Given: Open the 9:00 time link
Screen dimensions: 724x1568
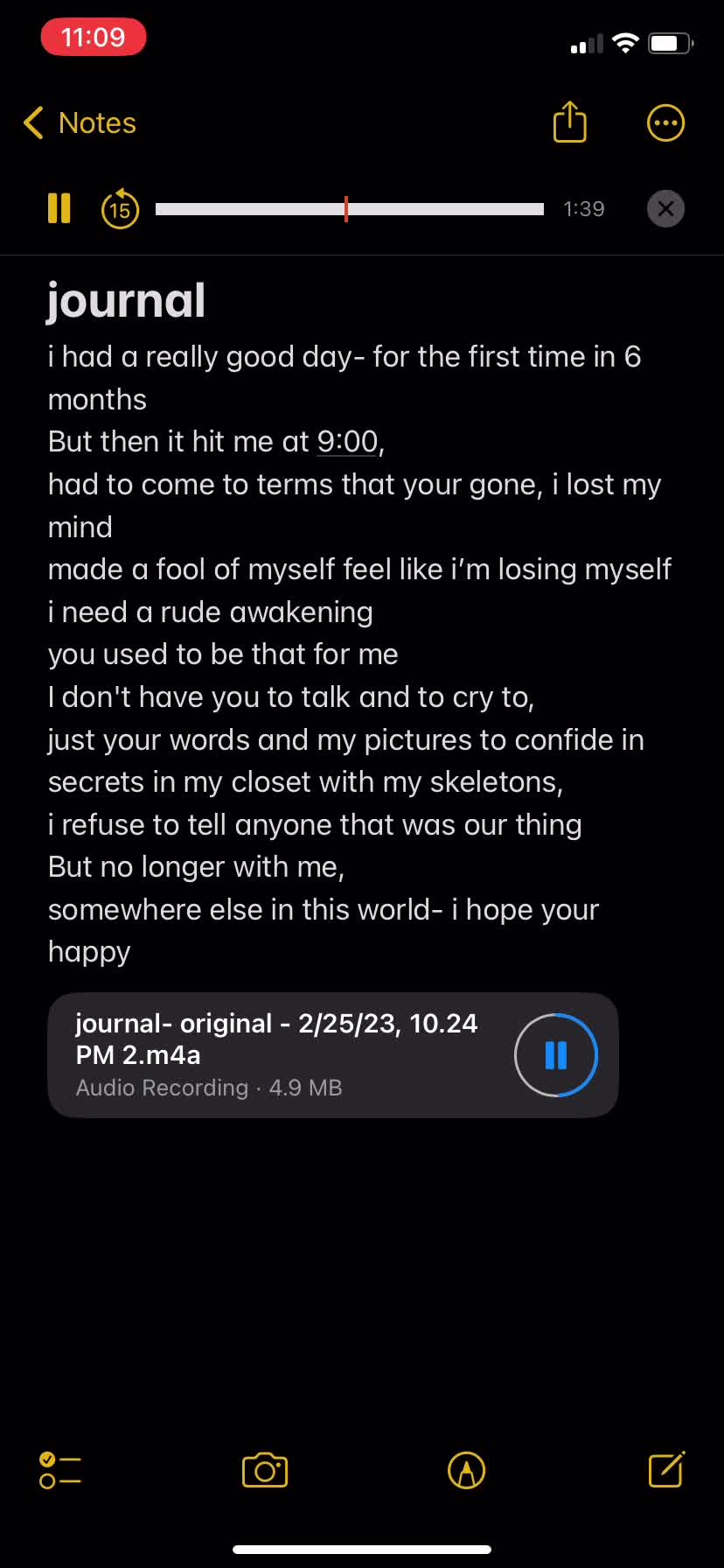Looking at the screenshot, I should pyautogui.click(x=347, y=442).
